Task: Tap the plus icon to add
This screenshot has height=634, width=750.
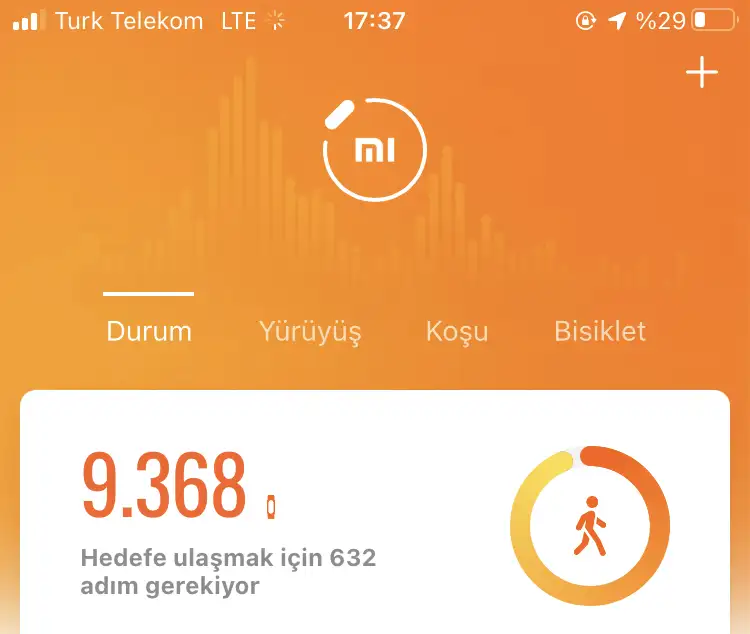Action: 701,73
